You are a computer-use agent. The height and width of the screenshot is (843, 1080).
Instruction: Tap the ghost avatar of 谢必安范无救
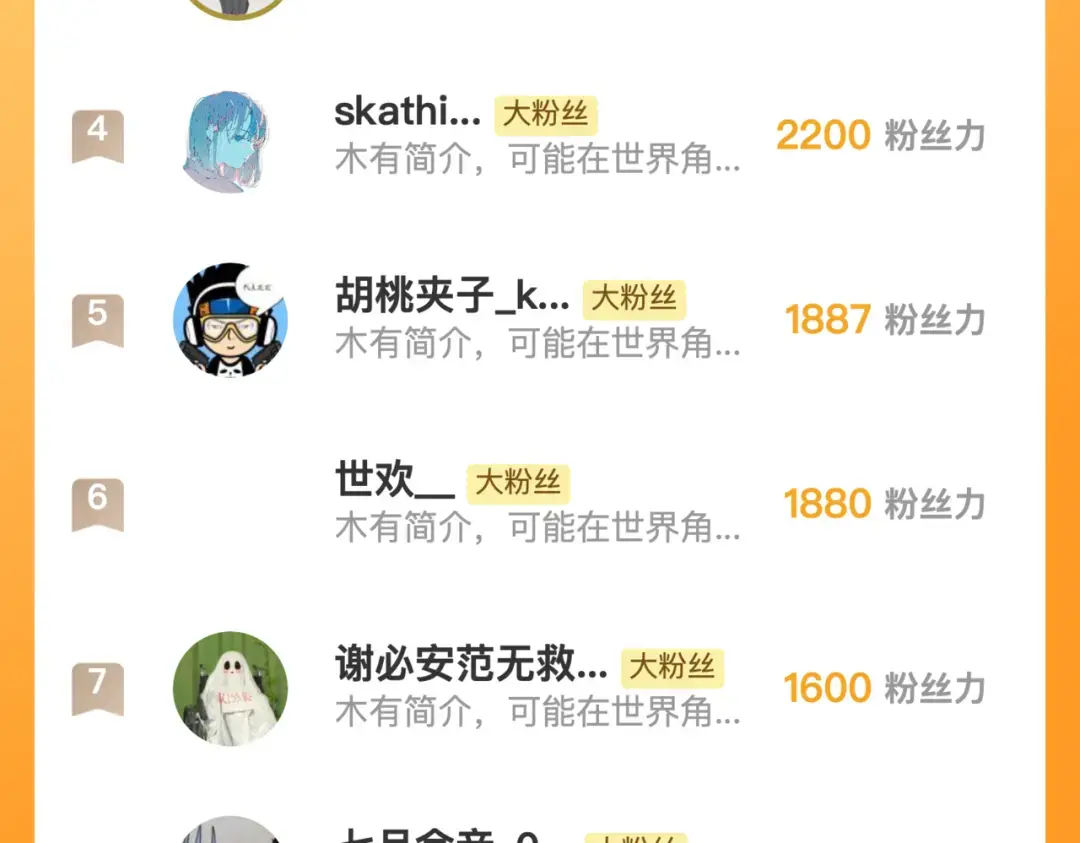230,688
